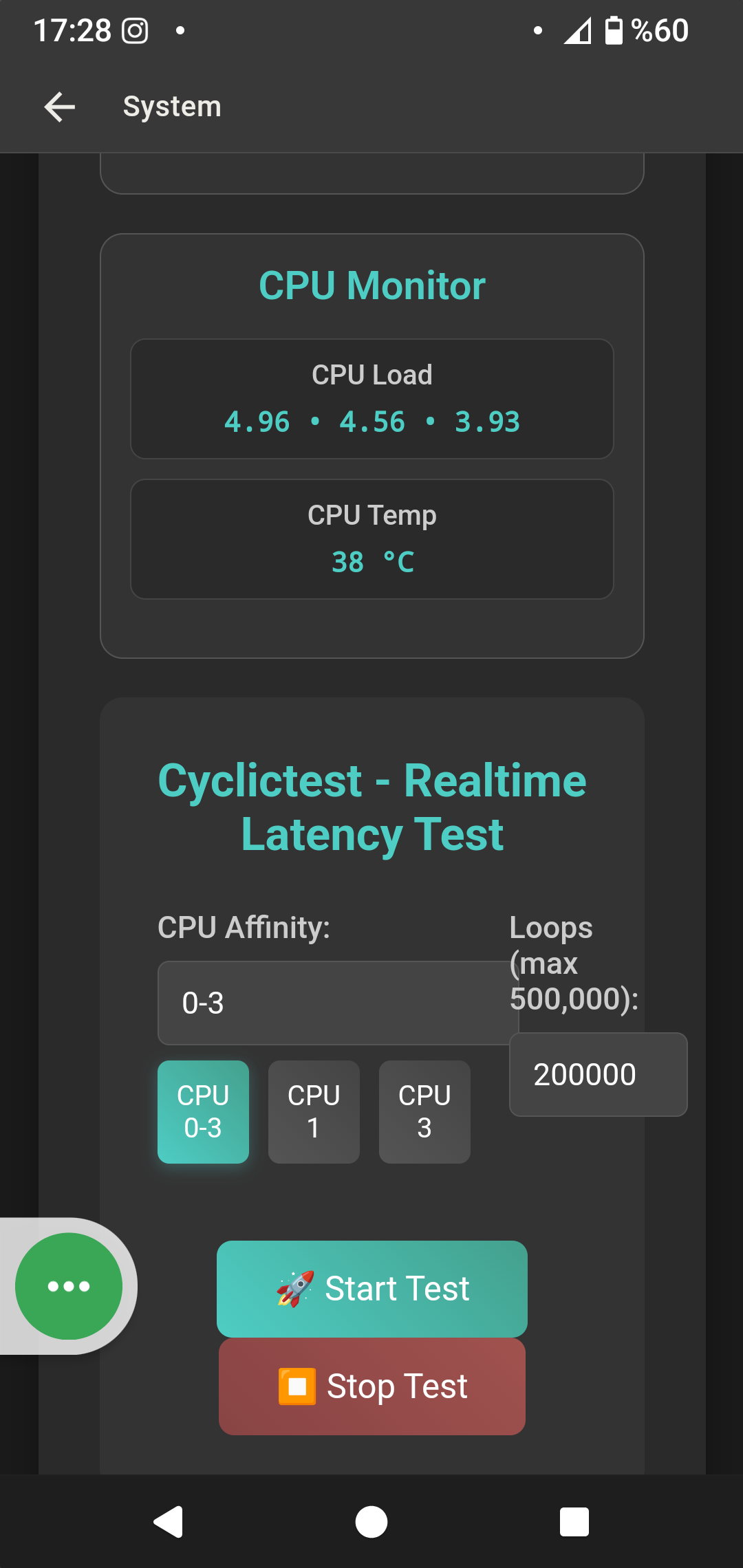Image resolution: width=743 pixels, height=1568 pixels.
Task: Select the CPU 0-3 affinity preset
Action: 203,1112
